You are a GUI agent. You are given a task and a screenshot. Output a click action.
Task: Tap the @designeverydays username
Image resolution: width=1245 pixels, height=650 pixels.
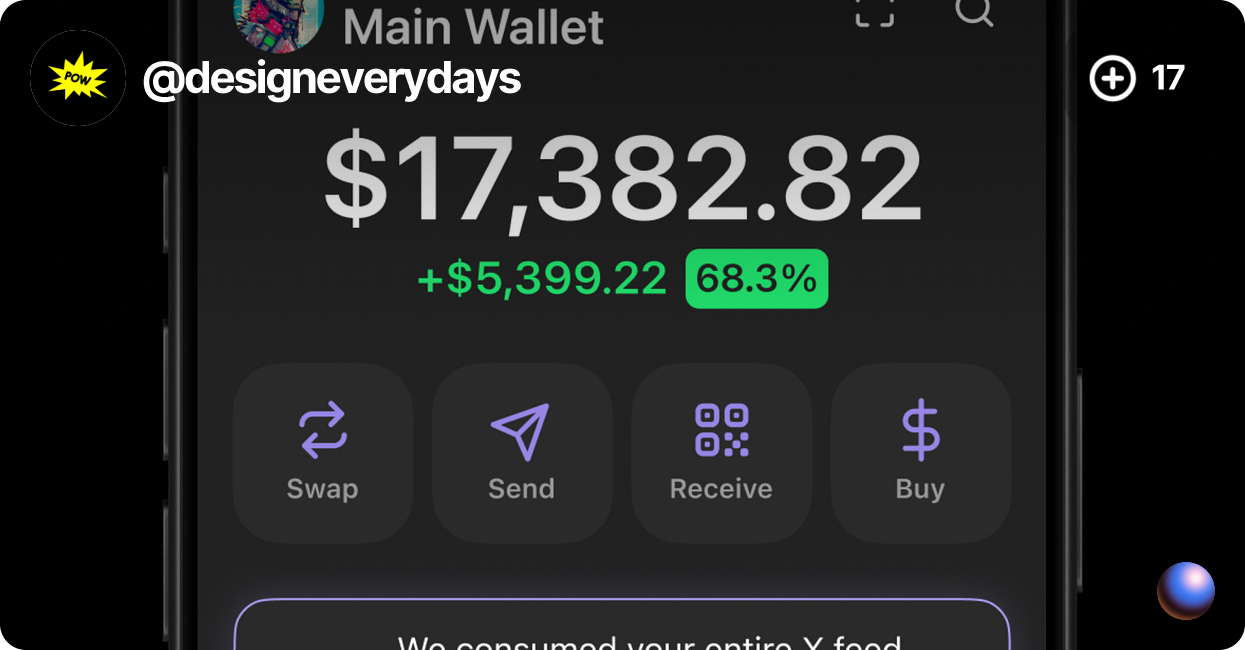pos(332,78)
